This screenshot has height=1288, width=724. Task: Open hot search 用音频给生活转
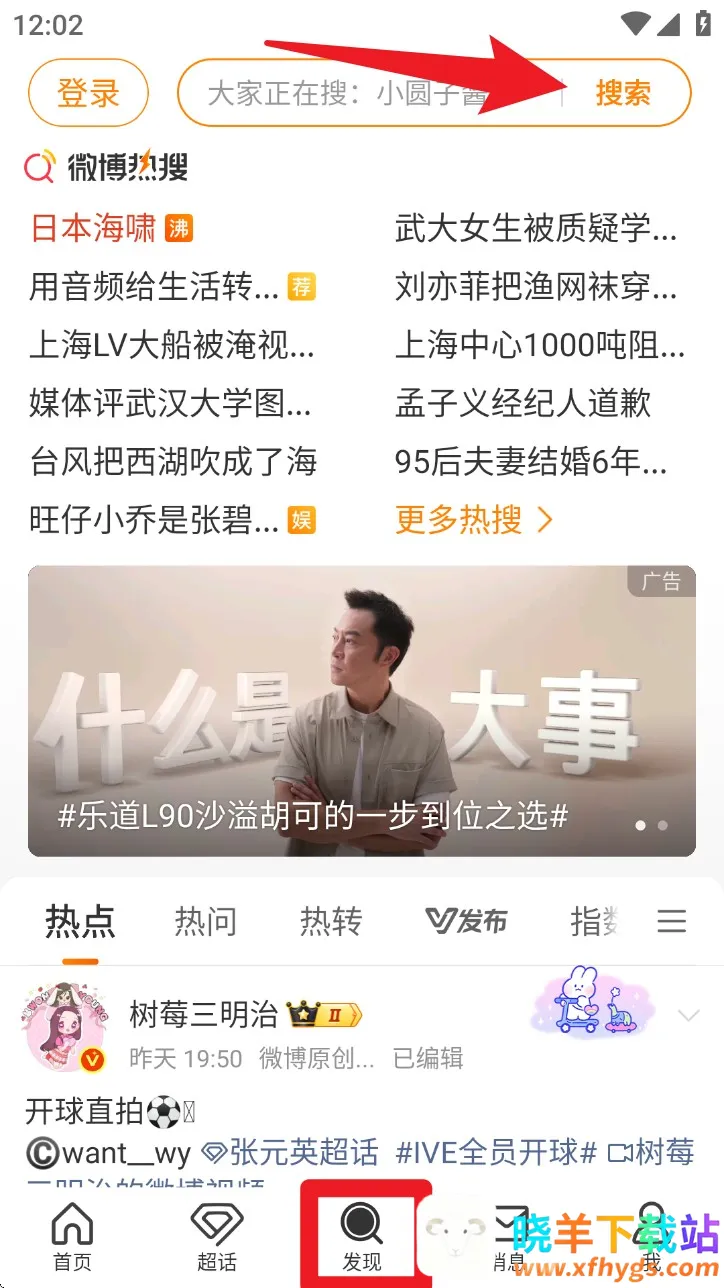coord(155,287)
